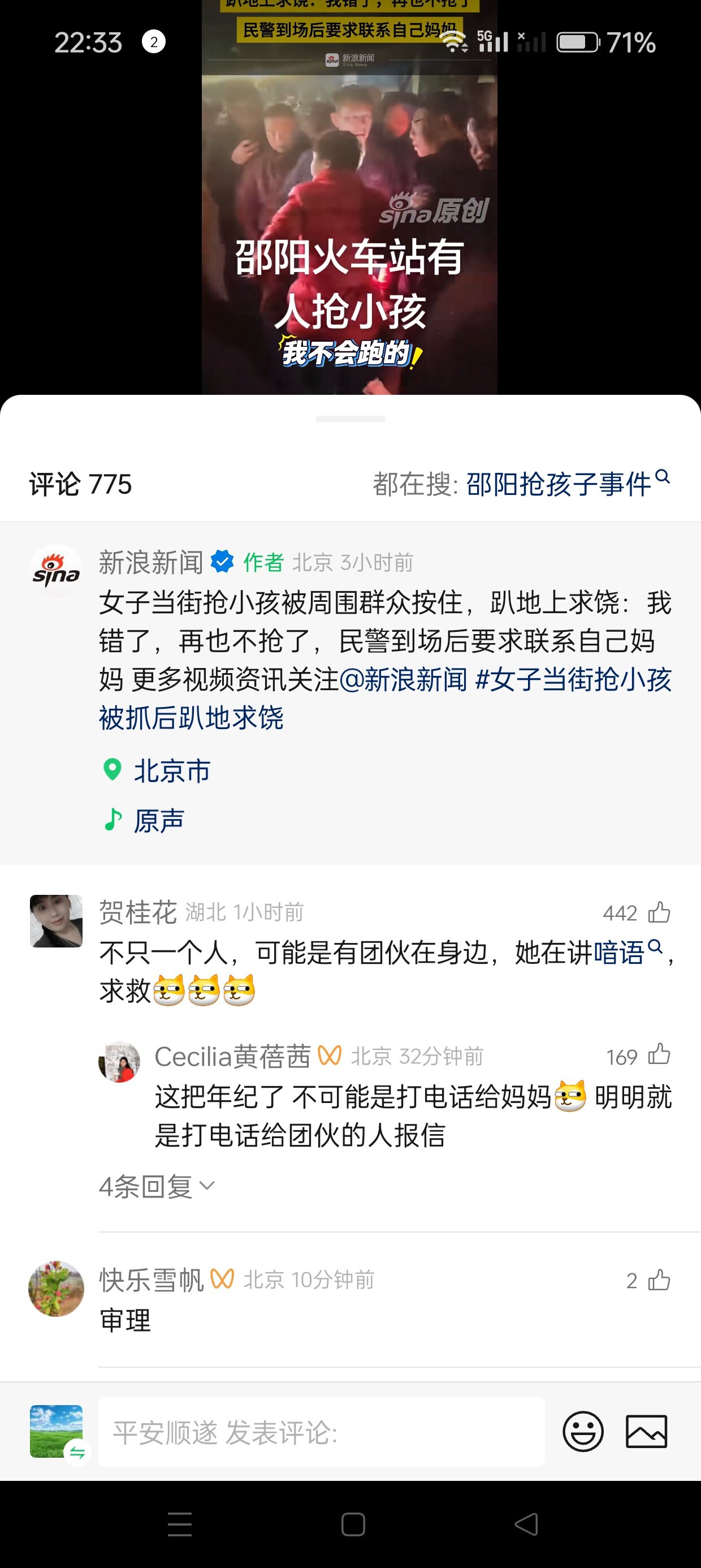Search trending term 邵阳抢孩子事件

[x=567, y=484]
